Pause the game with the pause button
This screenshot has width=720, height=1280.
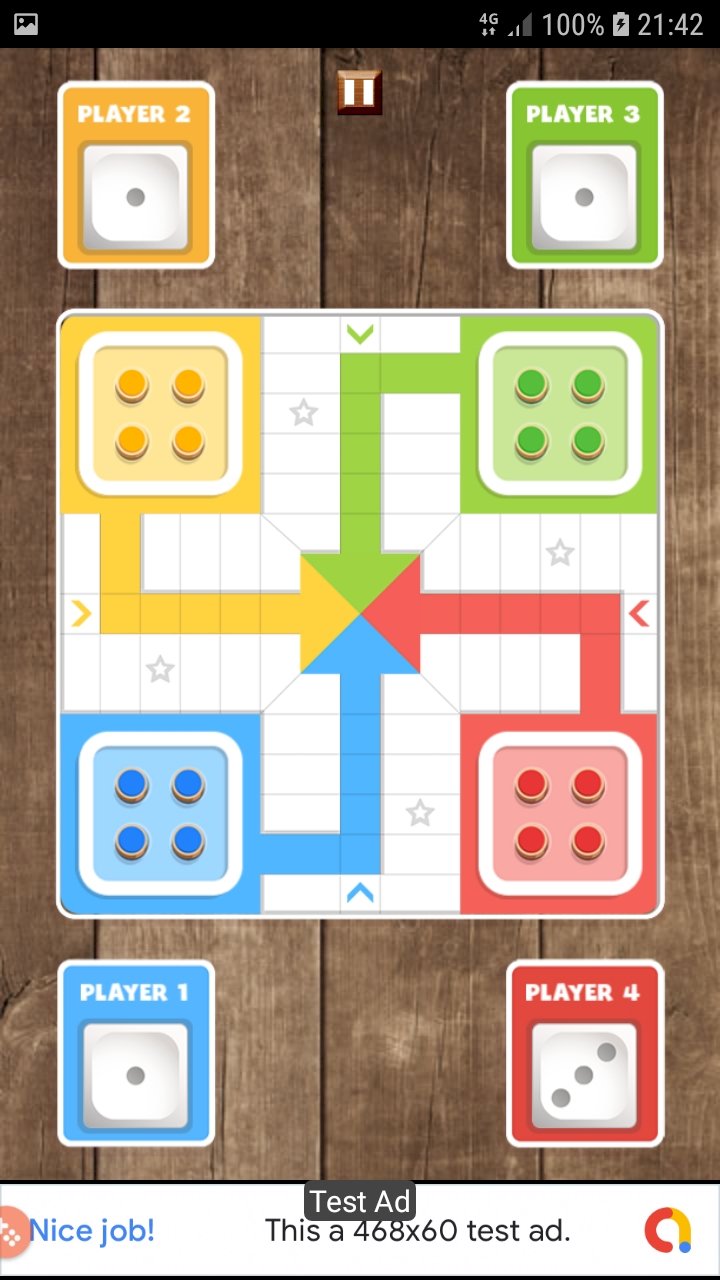pos(359,92)
